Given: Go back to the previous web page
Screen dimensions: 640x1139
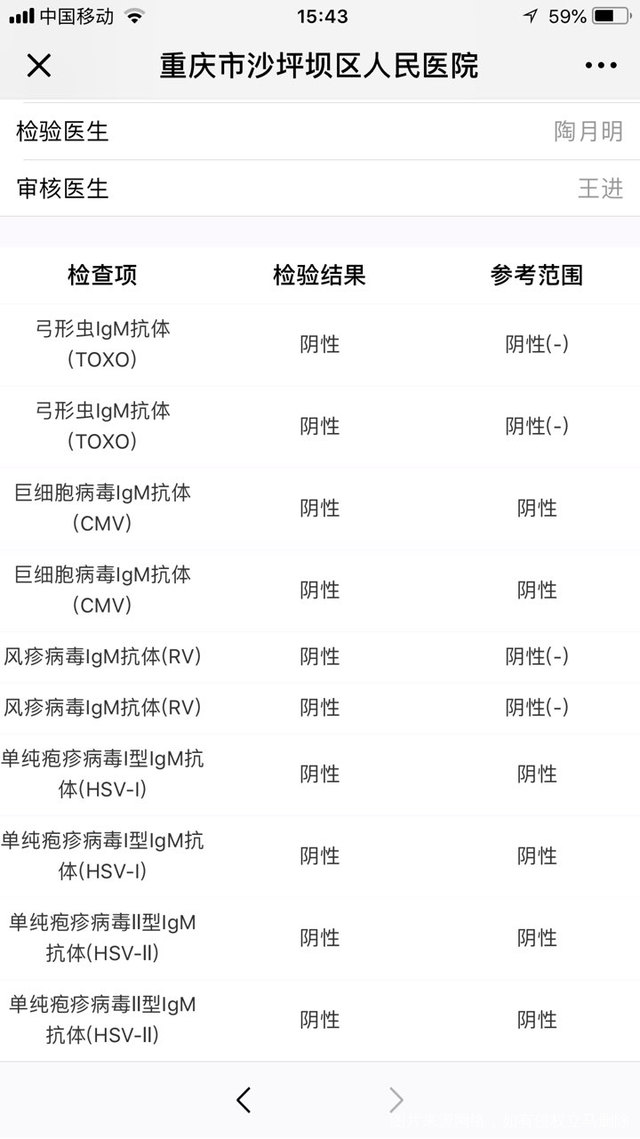Looking at the screenshot, I should click(243, 1100).
